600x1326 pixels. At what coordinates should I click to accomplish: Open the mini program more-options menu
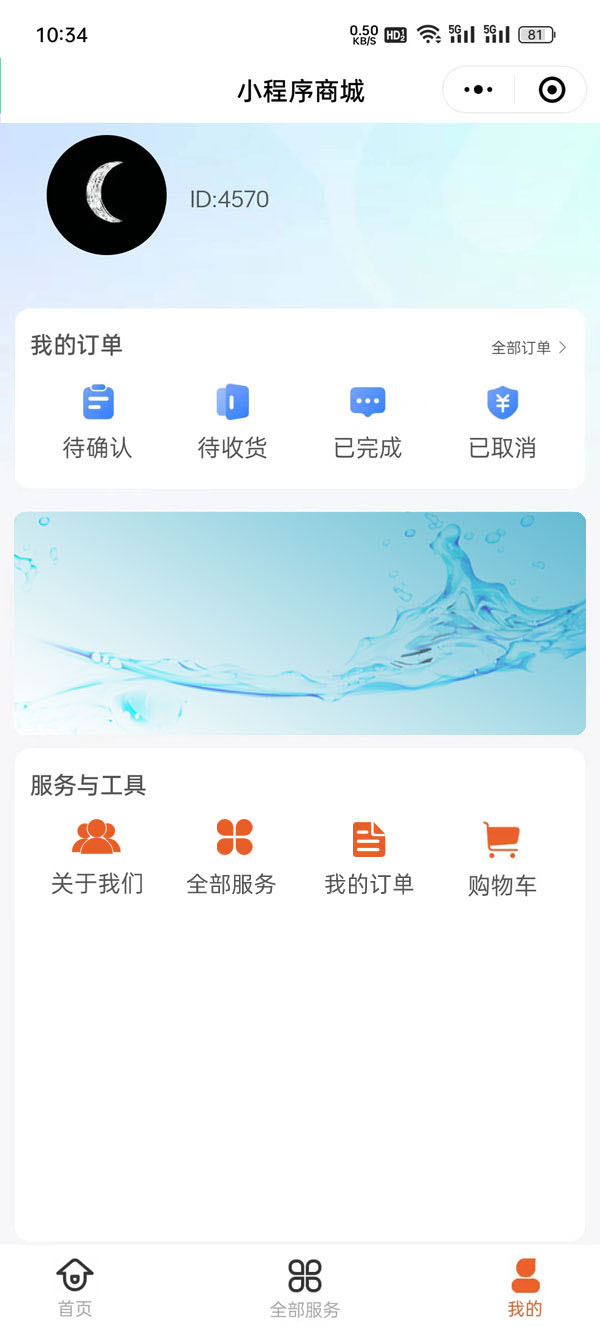tap(479, 90)
